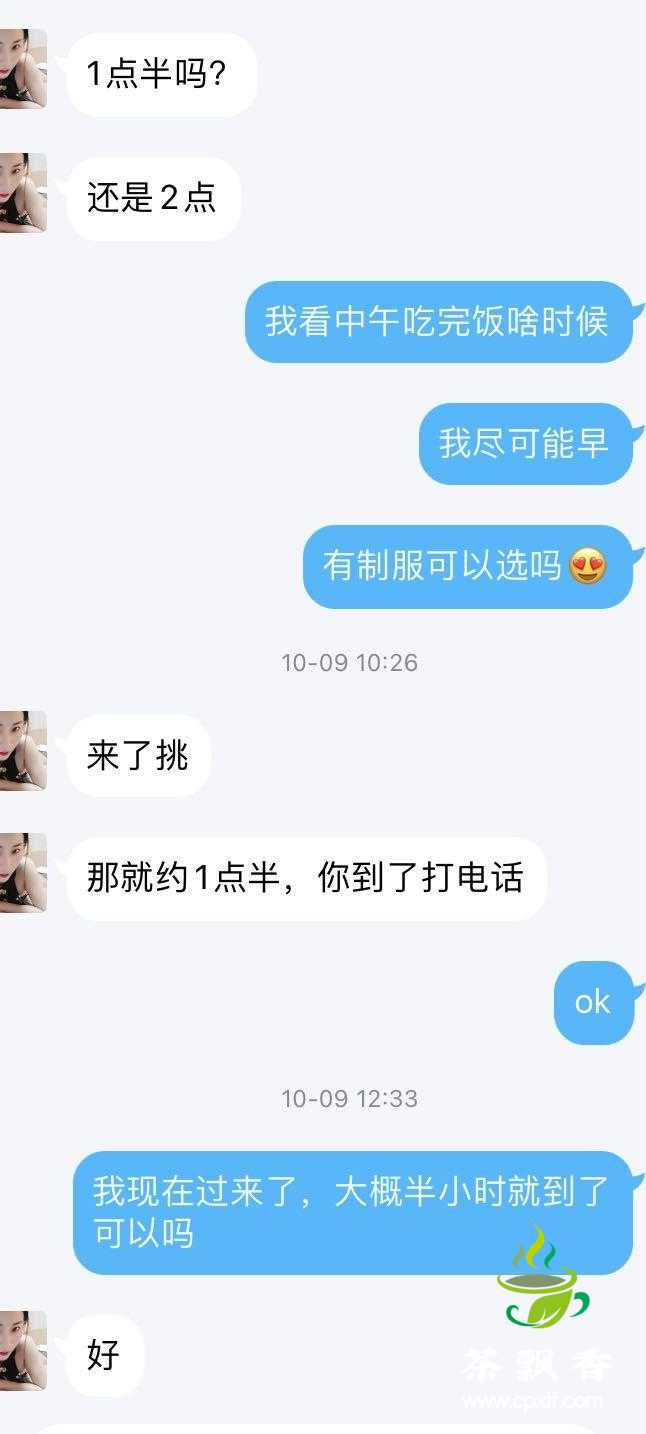
Task: Tap the avatar next to "还是2点"
Action: [x=22, y=194]
